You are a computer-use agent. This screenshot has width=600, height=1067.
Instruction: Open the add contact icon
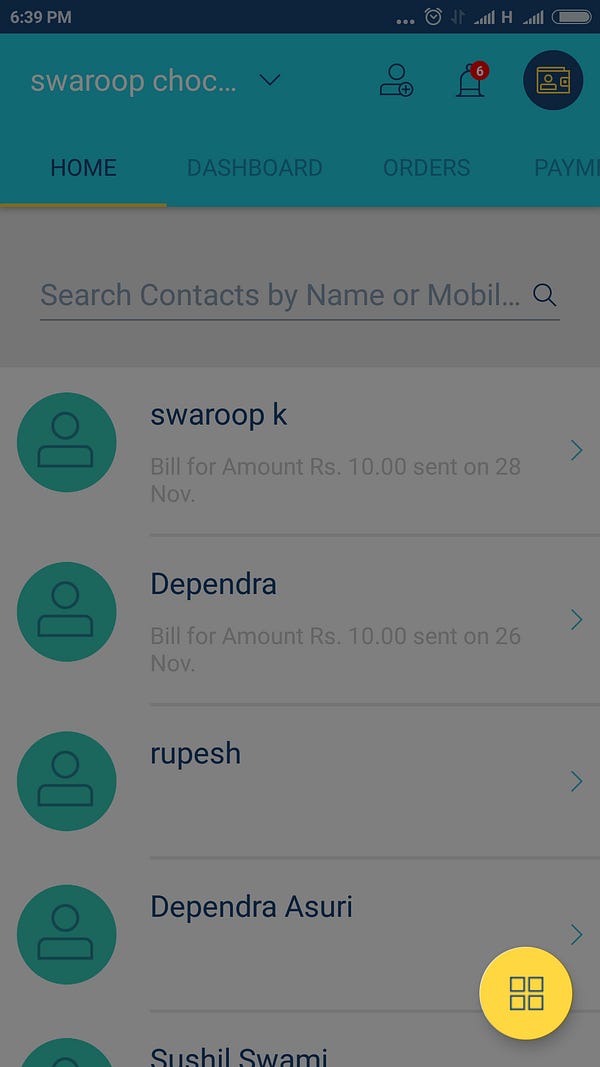(396, 80)
